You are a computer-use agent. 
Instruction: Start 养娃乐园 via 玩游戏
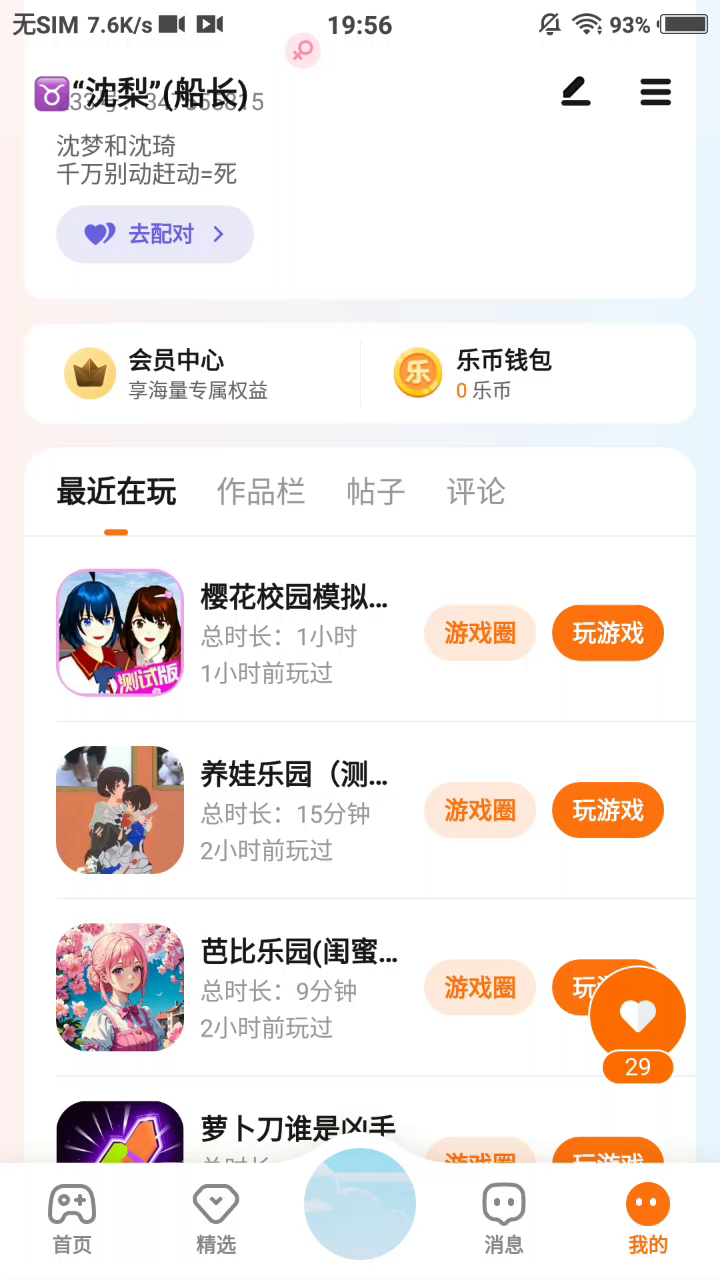(608, 810)
